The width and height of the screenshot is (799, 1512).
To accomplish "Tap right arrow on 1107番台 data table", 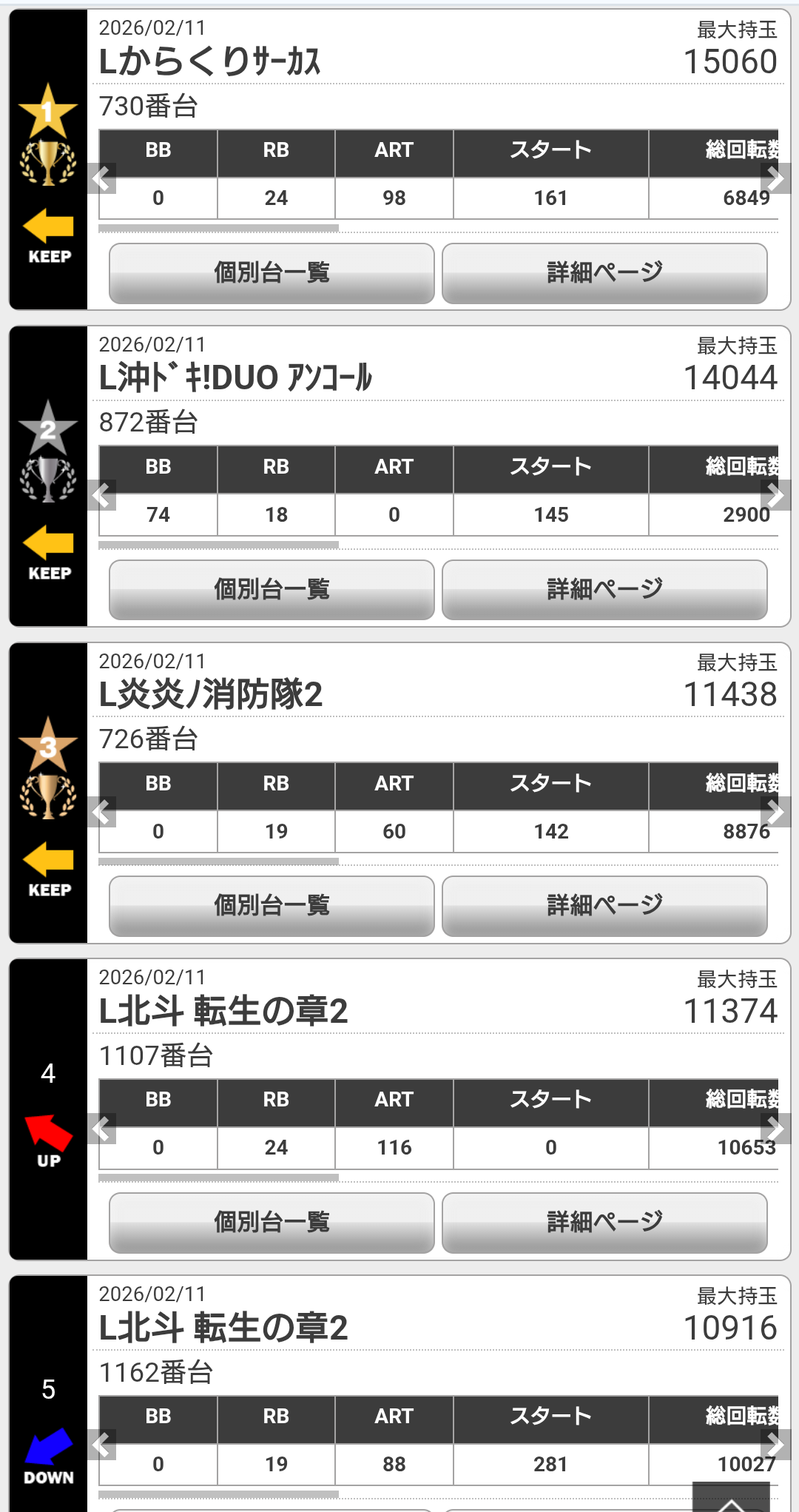I will click(x=775, y=1129).
